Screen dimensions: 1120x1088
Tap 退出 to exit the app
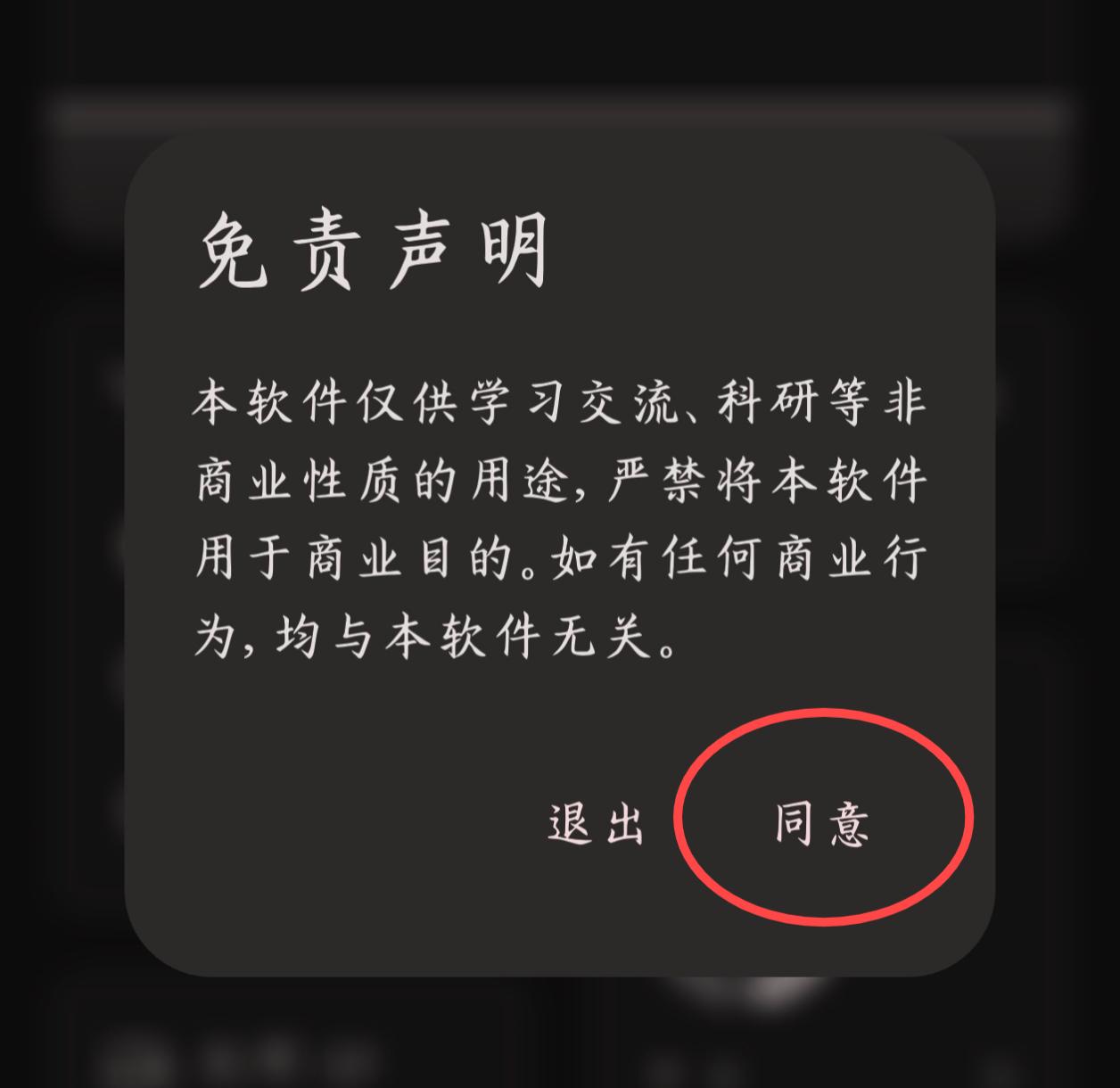(x=596, y=822)
